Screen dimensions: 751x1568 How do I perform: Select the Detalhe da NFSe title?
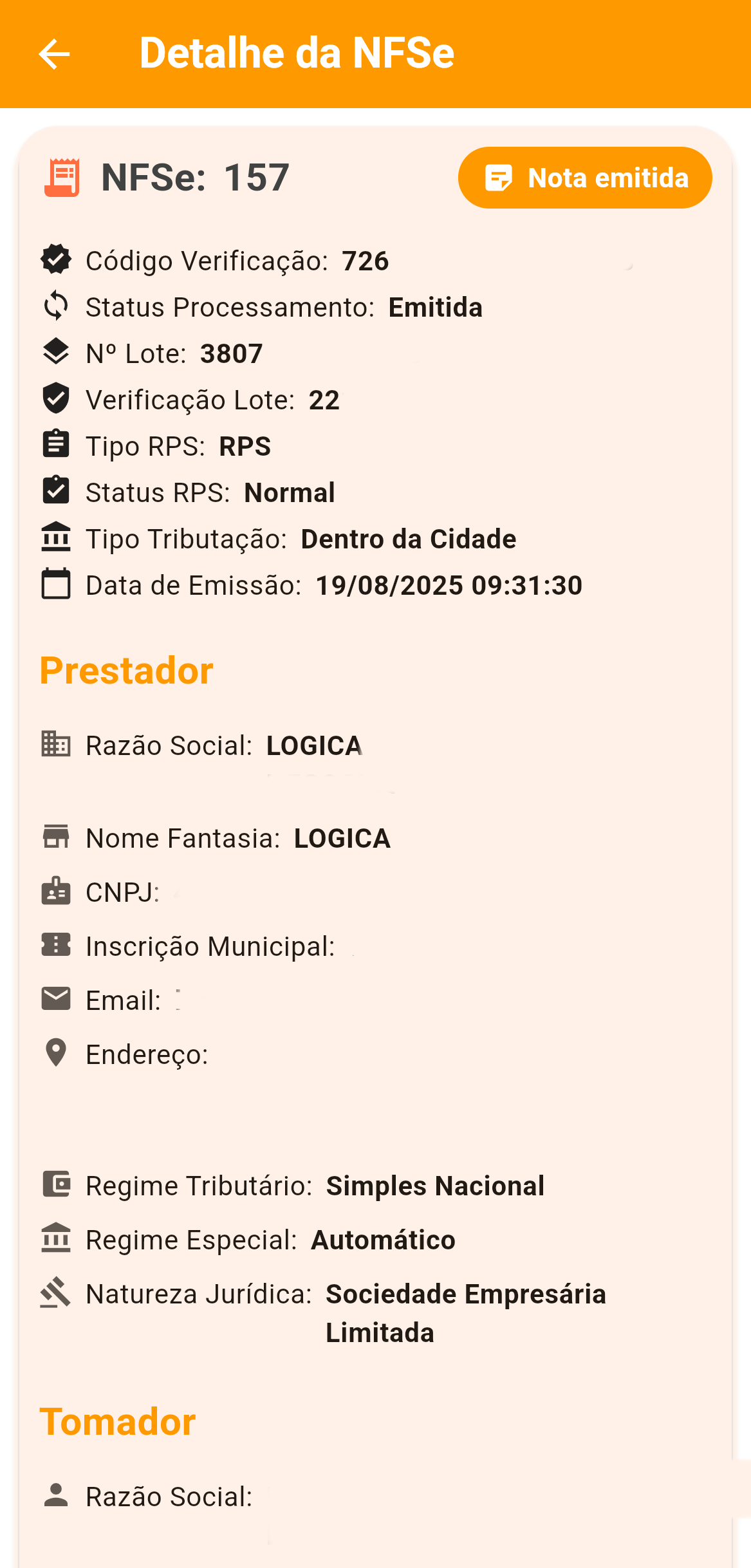click(297, 53)
